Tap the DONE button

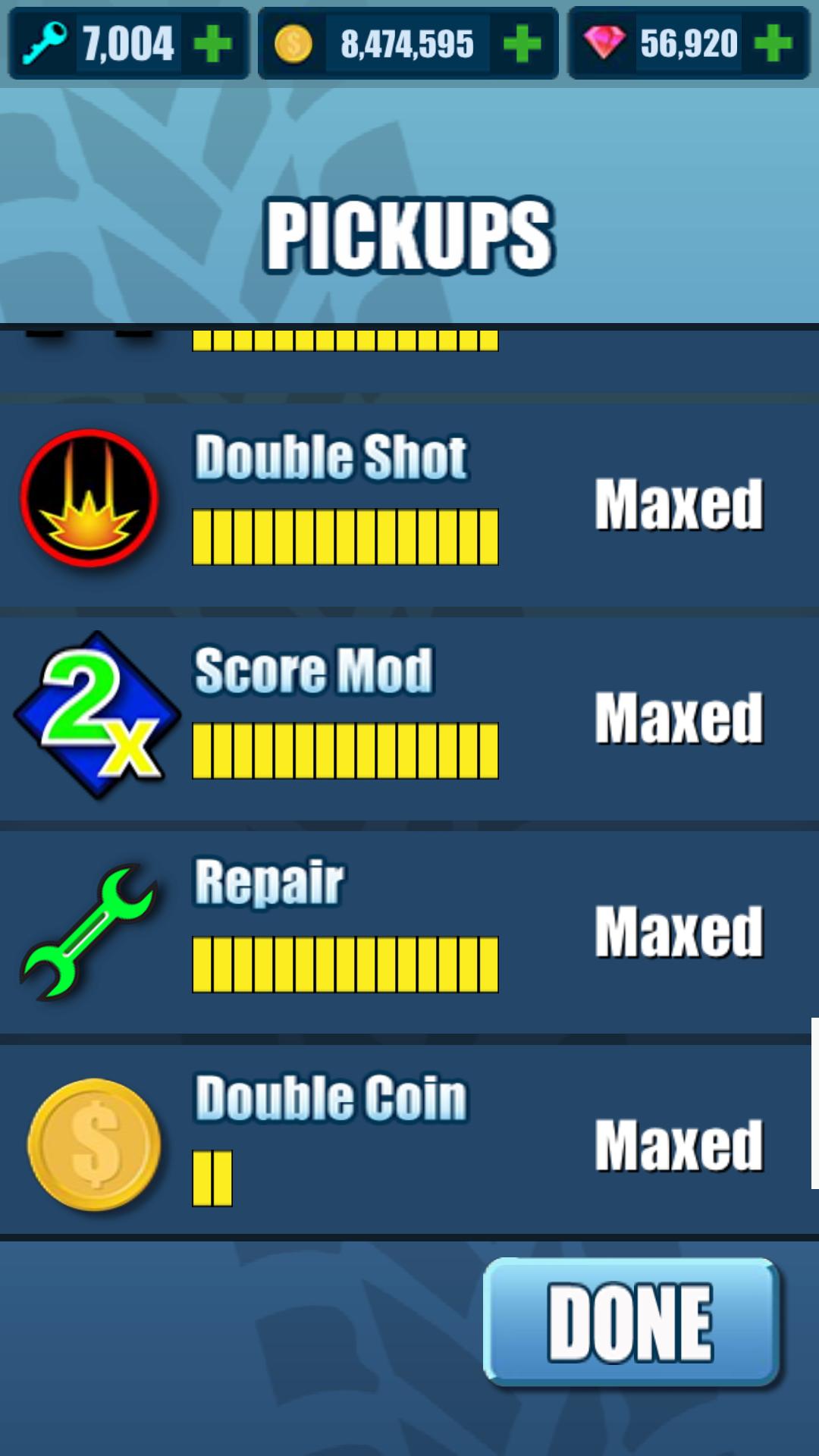[631, 1323]
